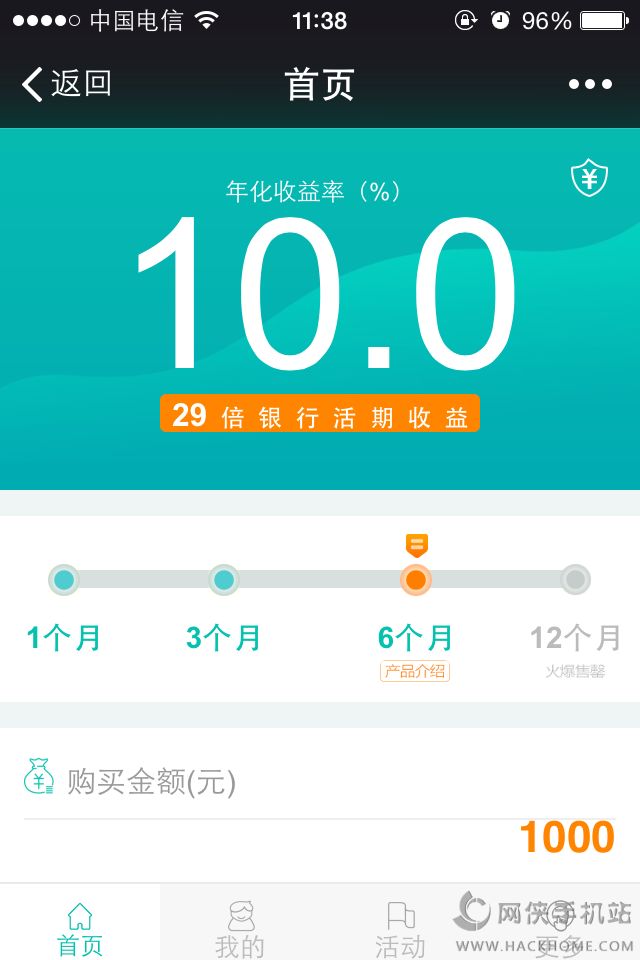Tap the yen shield security icon
640x960 pixels.
[x=590, y=178]
